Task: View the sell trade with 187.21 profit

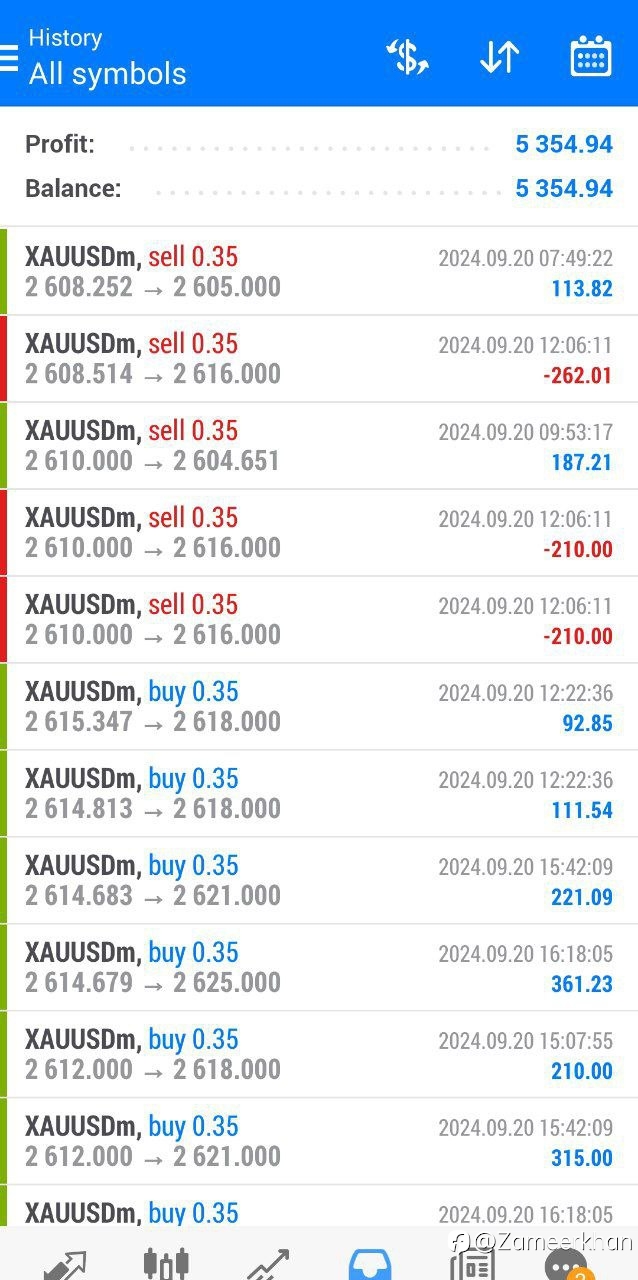Action: pos(319,446)
